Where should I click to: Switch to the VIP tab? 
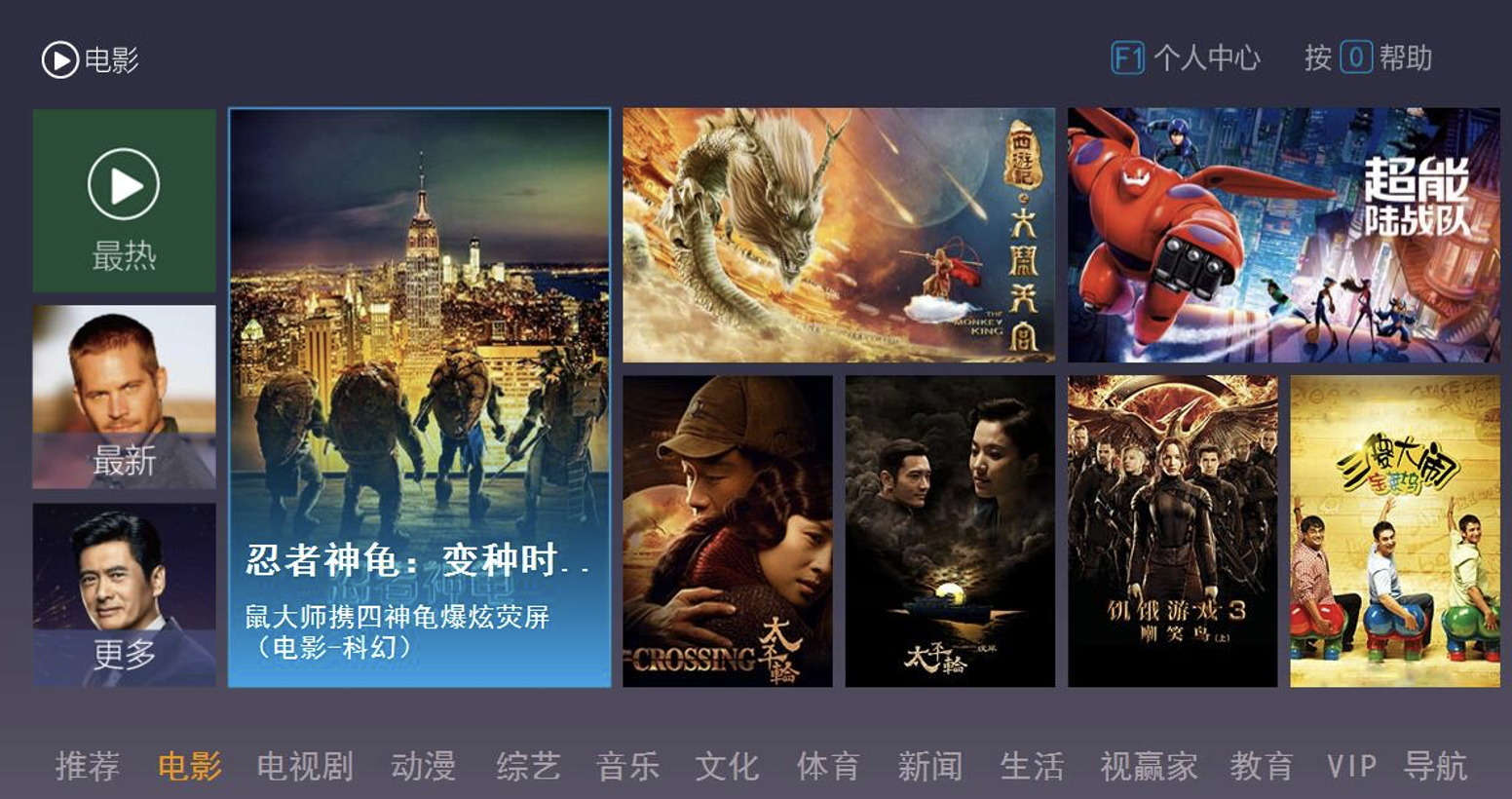coord(1351,766)
